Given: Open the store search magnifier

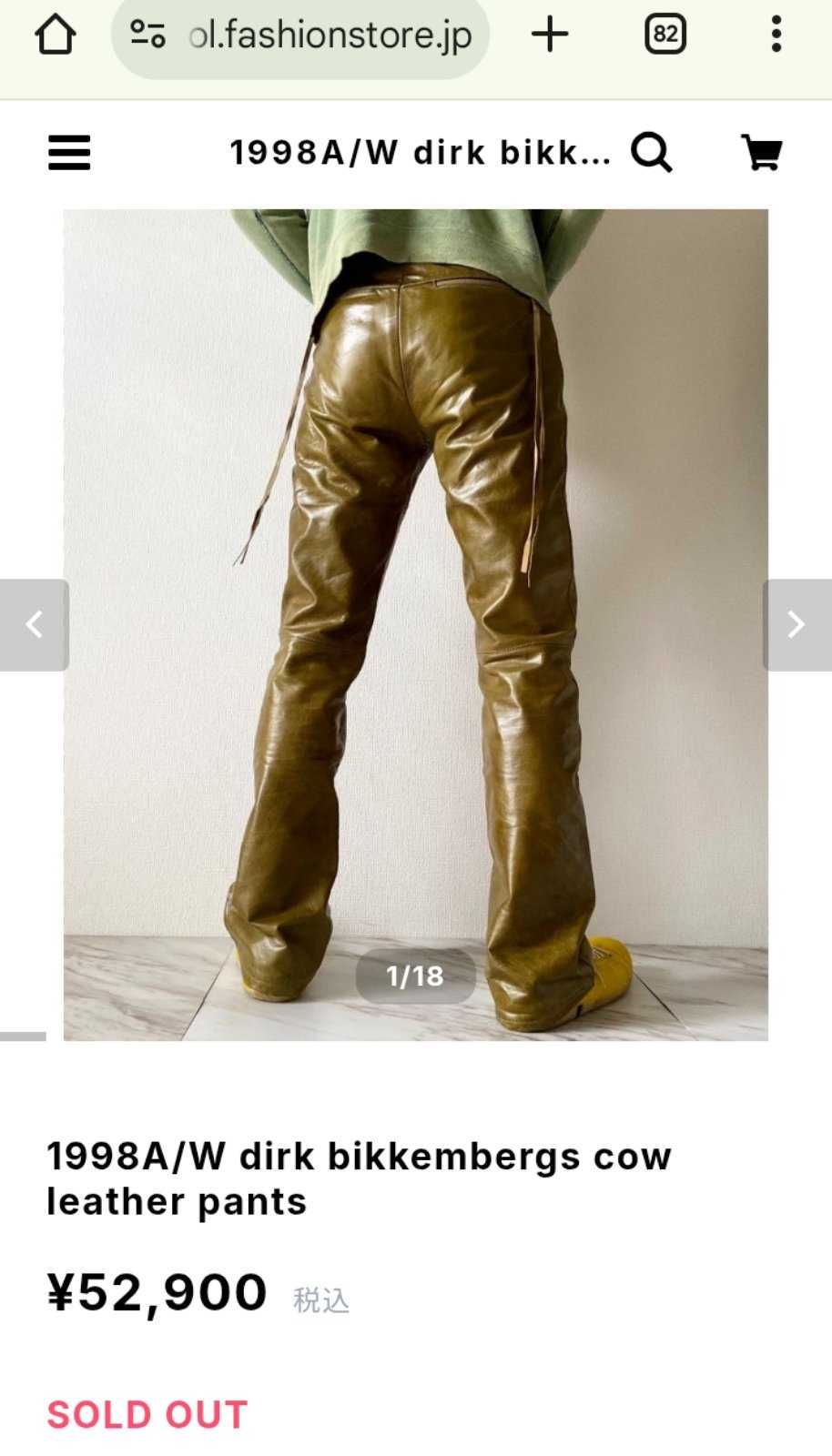Looking at the screenshot, I should [x=652, y=153].
